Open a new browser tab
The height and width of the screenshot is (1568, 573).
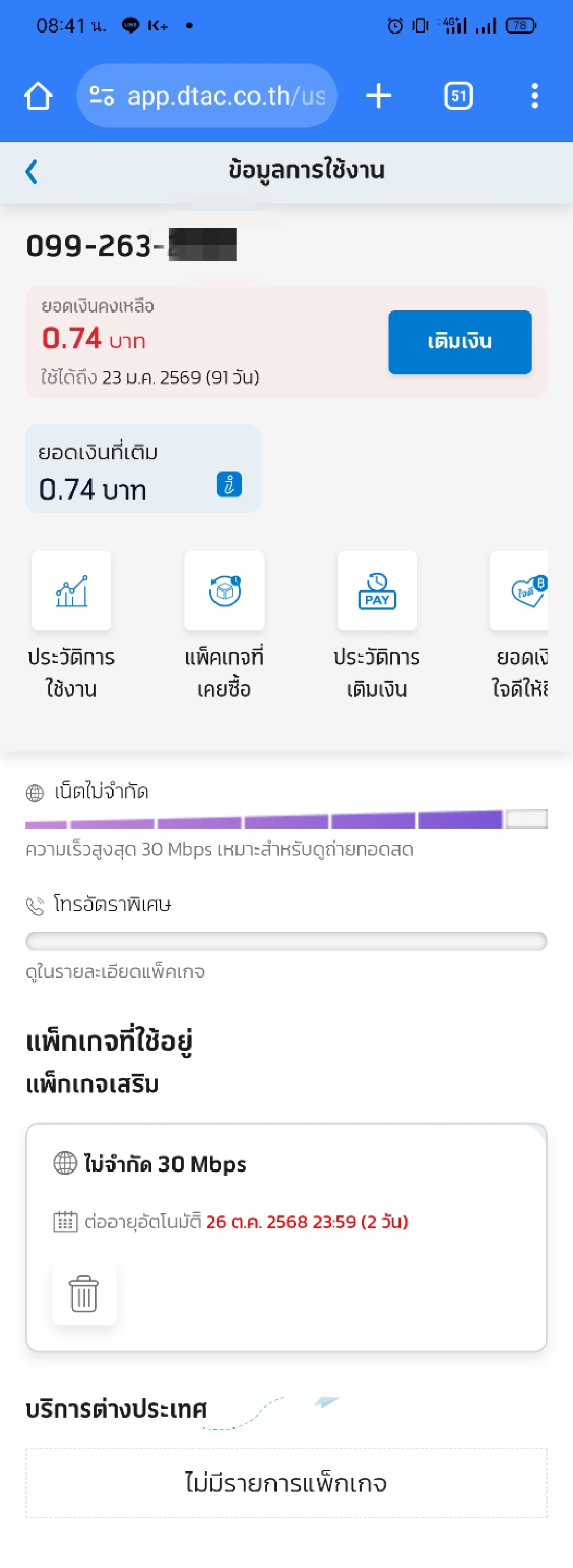pos(378,96)
